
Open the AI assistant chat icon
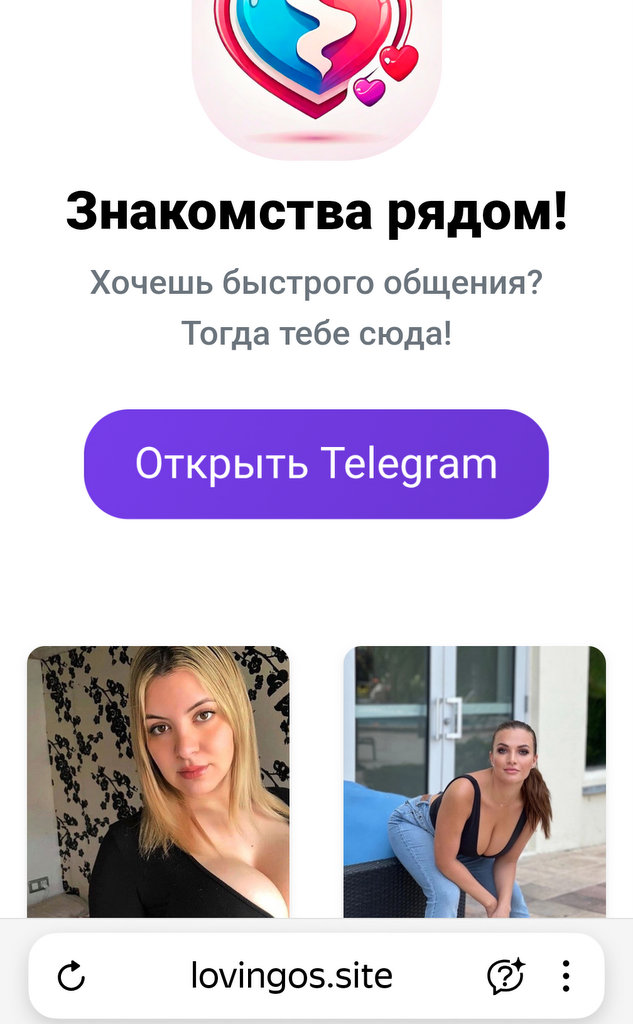505,976
